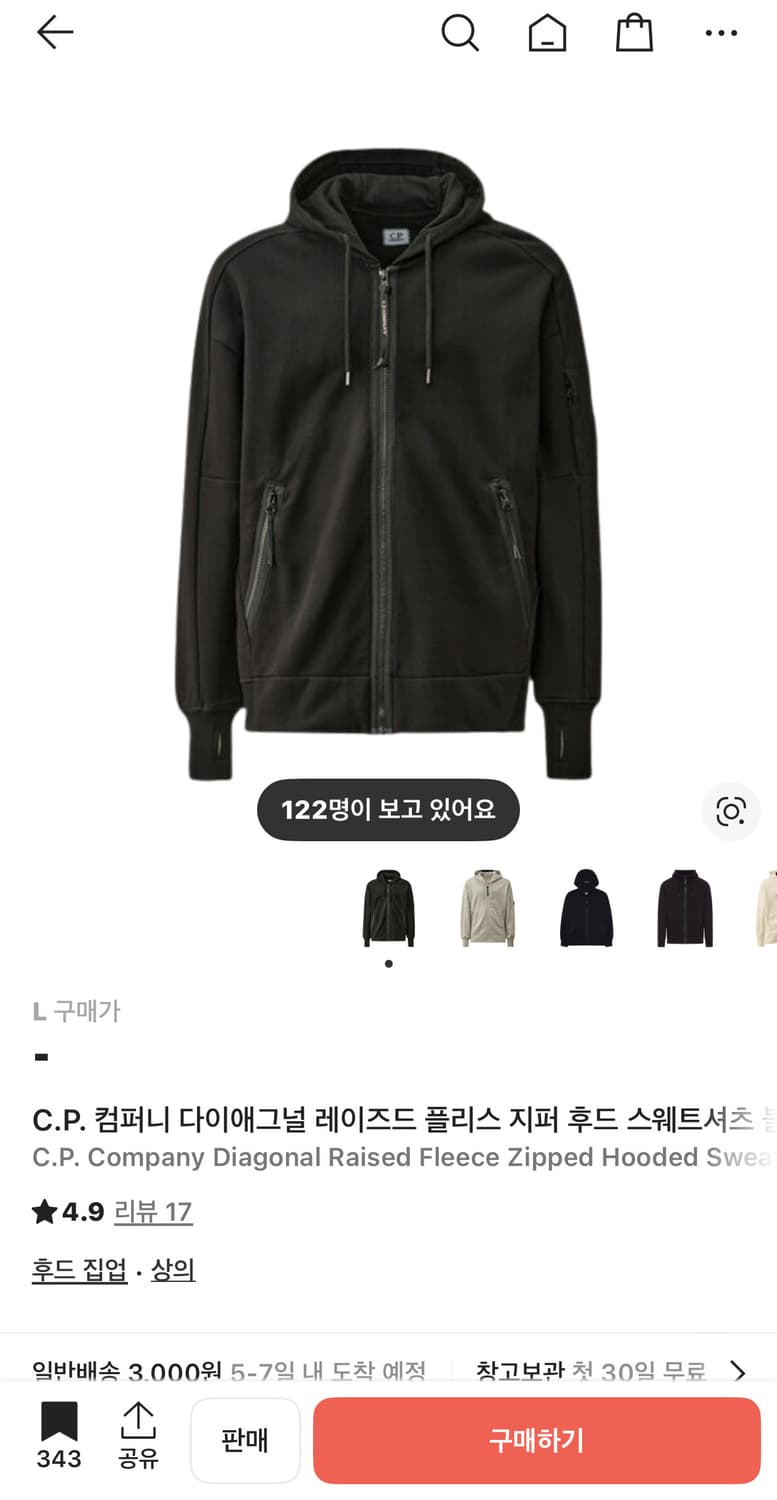Open the 판매 selling option
Viewport: 777px width, 1500px height.
(245, 1440)
